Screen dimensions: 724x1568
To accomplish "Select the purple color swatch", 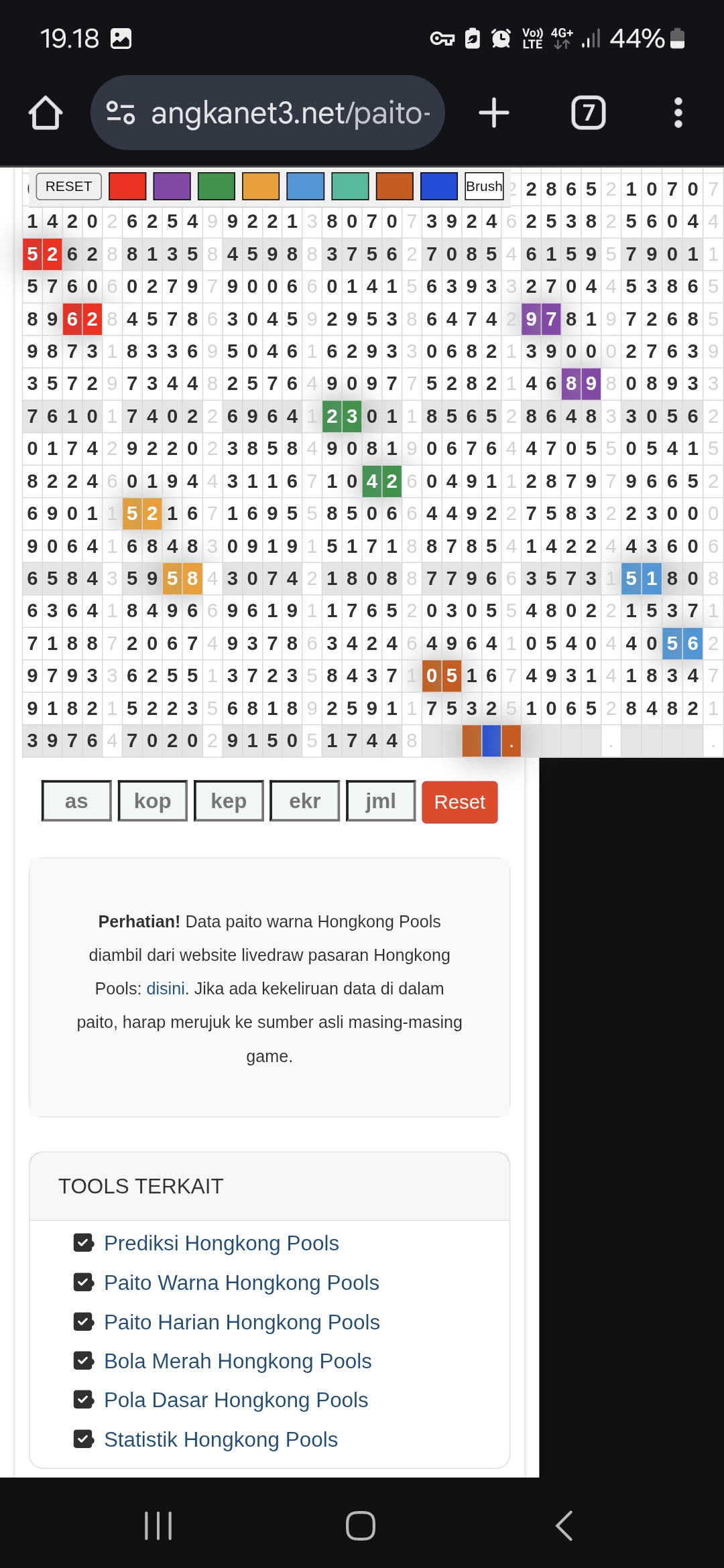I will pyautogui.click(x=172, y=186).
